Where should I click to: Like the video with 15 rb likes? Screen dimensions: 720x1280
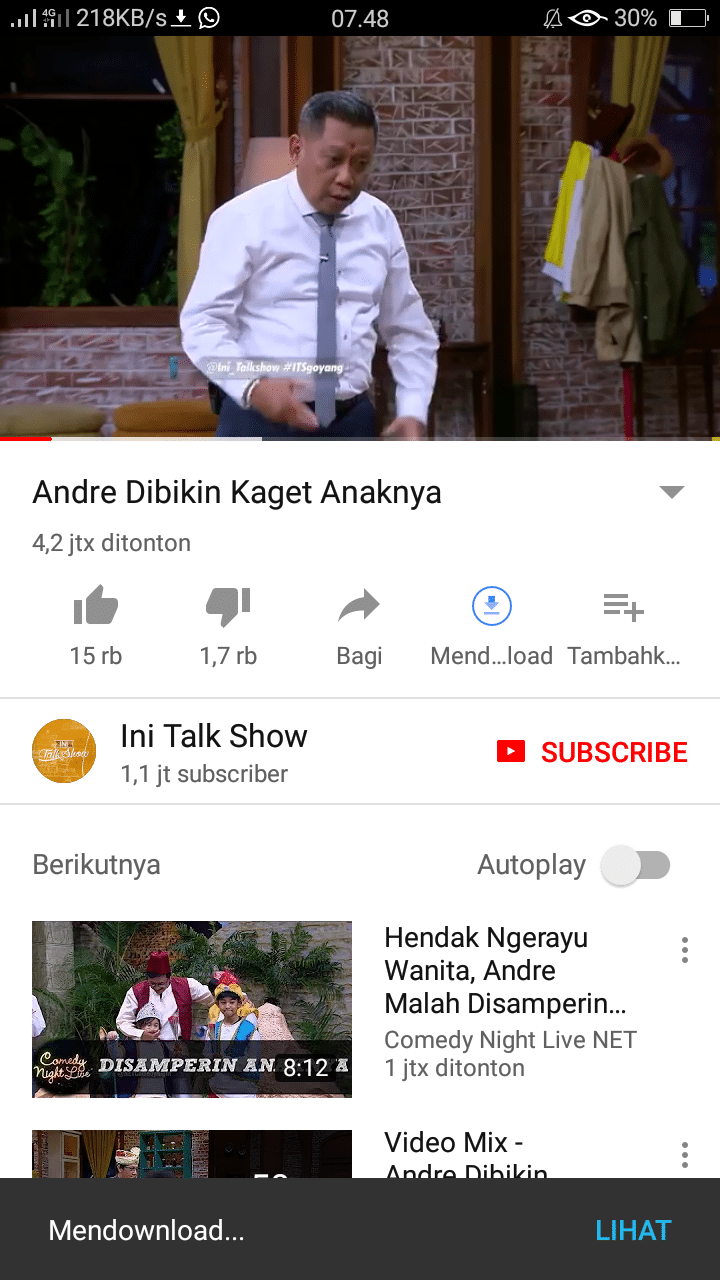pyautogui.click(x=96, y=608)
